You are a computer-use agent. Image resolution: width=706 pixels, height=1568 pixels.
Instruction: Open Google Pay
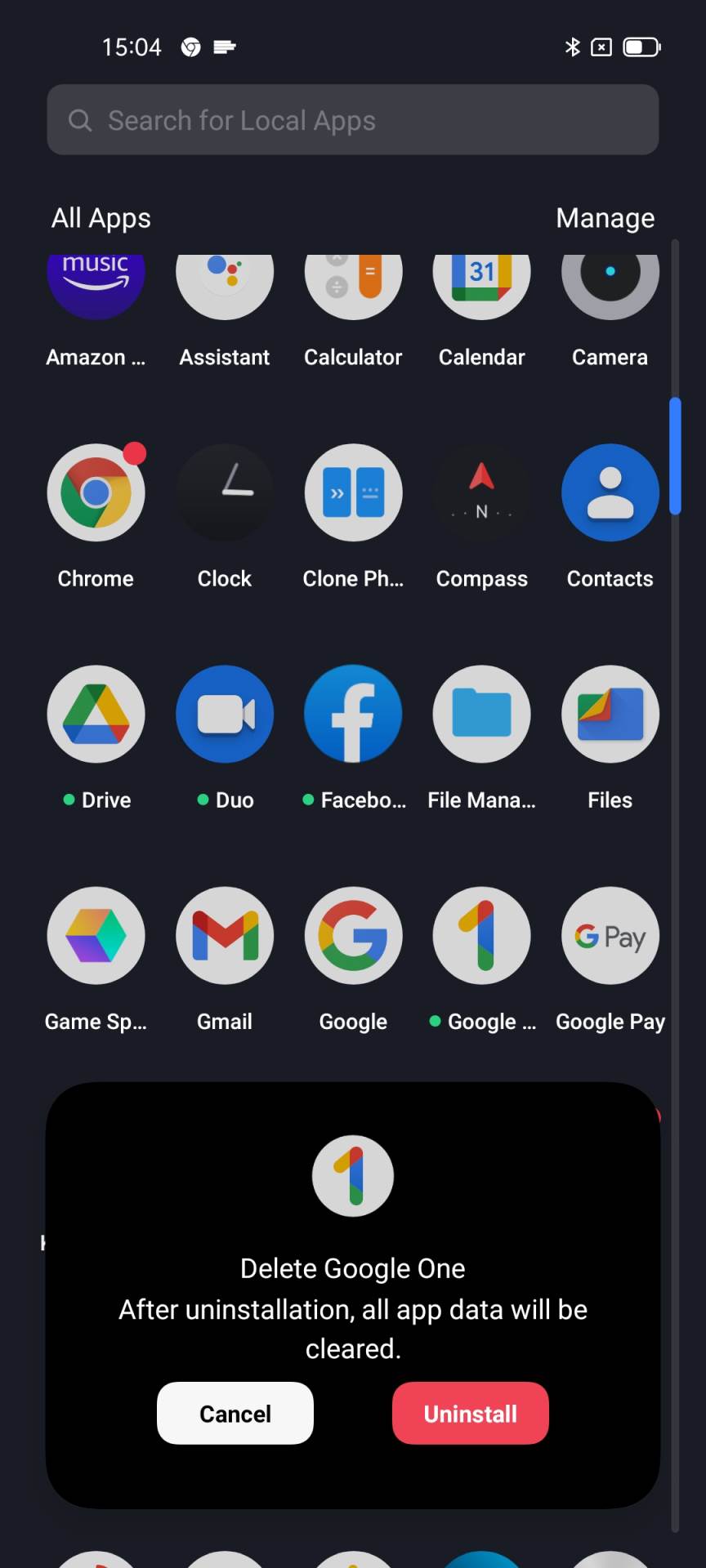[610, 936]
